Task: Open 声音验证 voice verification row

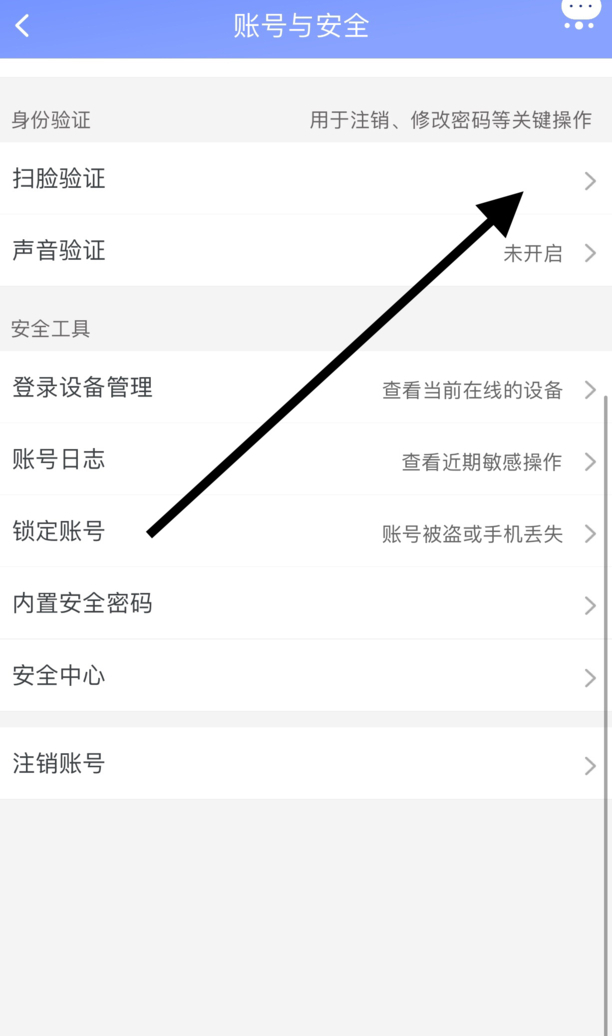Action: [306, 250]
